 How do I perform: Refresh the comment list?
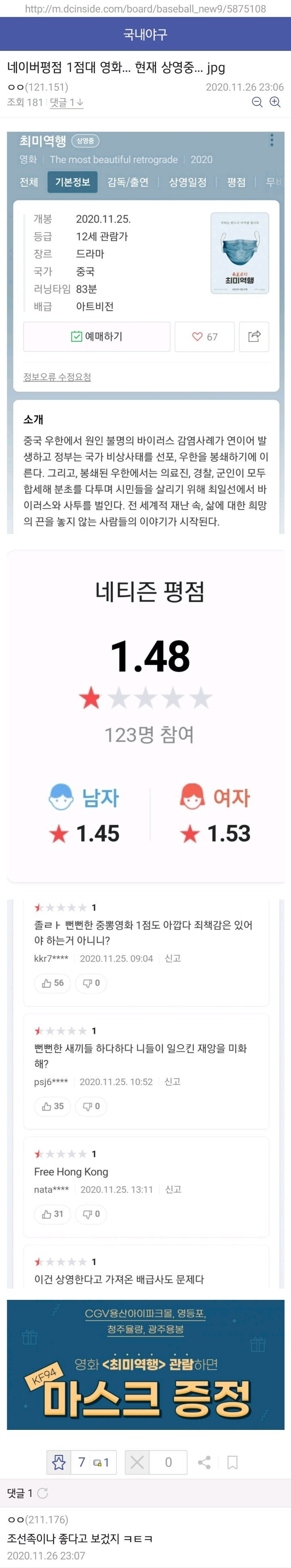pyautogui.click(x=42, y=1493)
